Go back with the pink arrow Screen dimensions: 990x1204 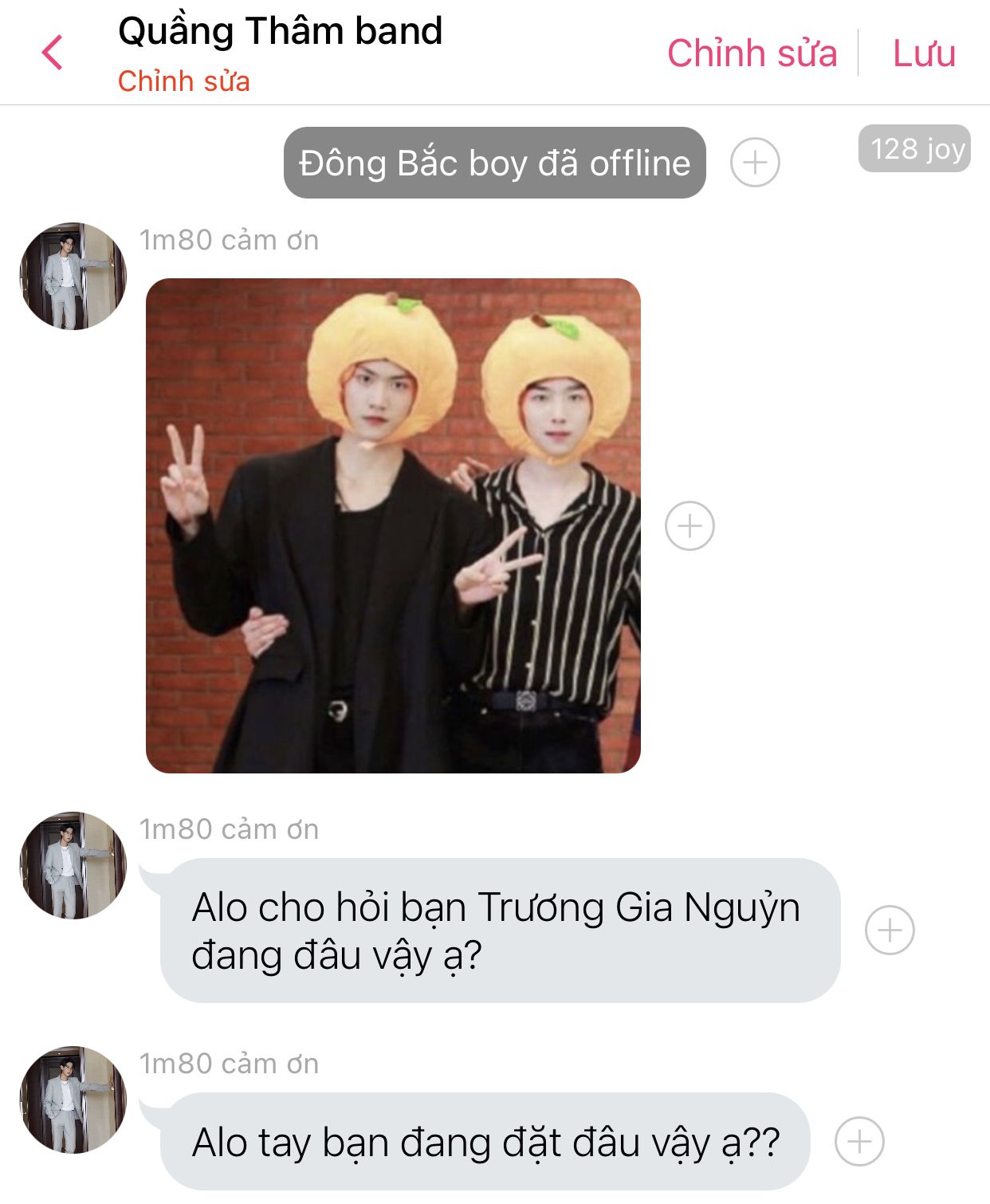pyautogui.click(x=52, y=53)
